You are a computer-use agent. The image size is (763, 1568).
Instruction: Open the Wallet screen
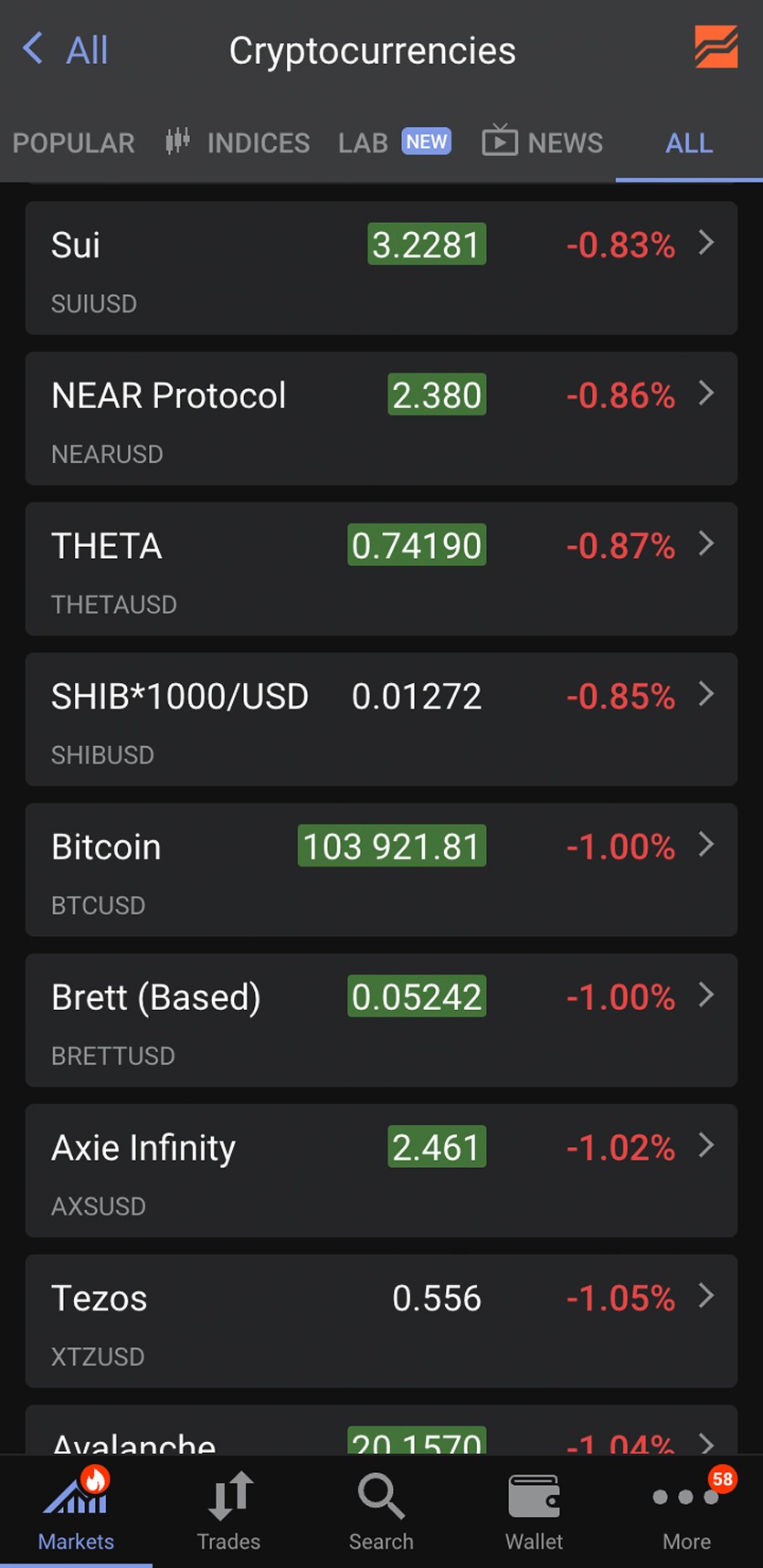(534, 1511)
